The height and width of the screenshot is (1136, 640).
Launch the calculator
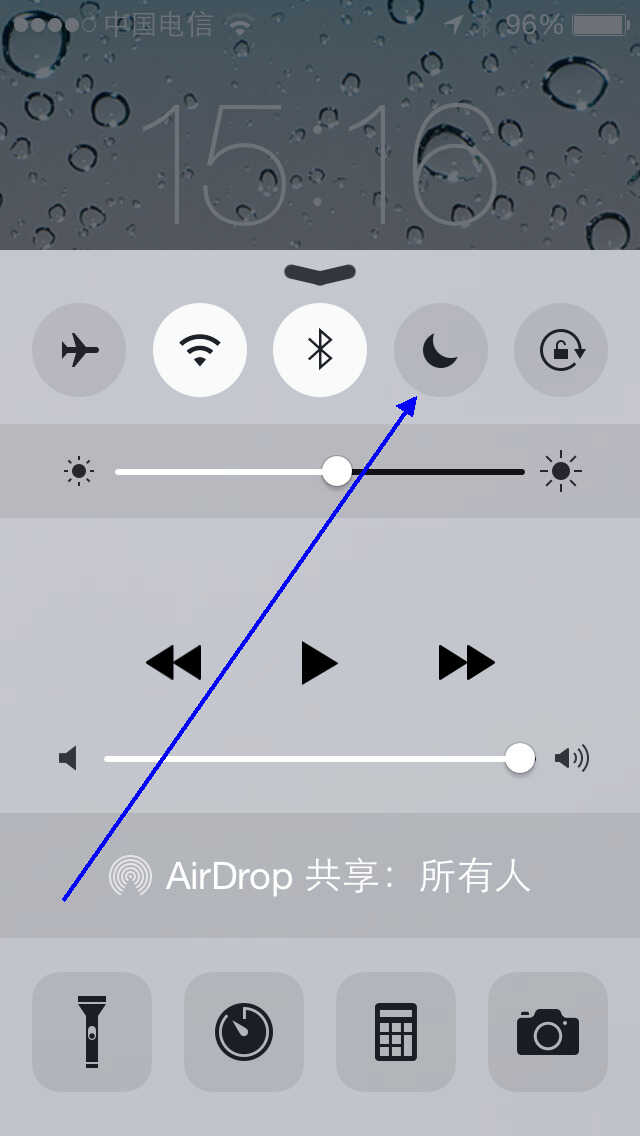coord(396,1032)
